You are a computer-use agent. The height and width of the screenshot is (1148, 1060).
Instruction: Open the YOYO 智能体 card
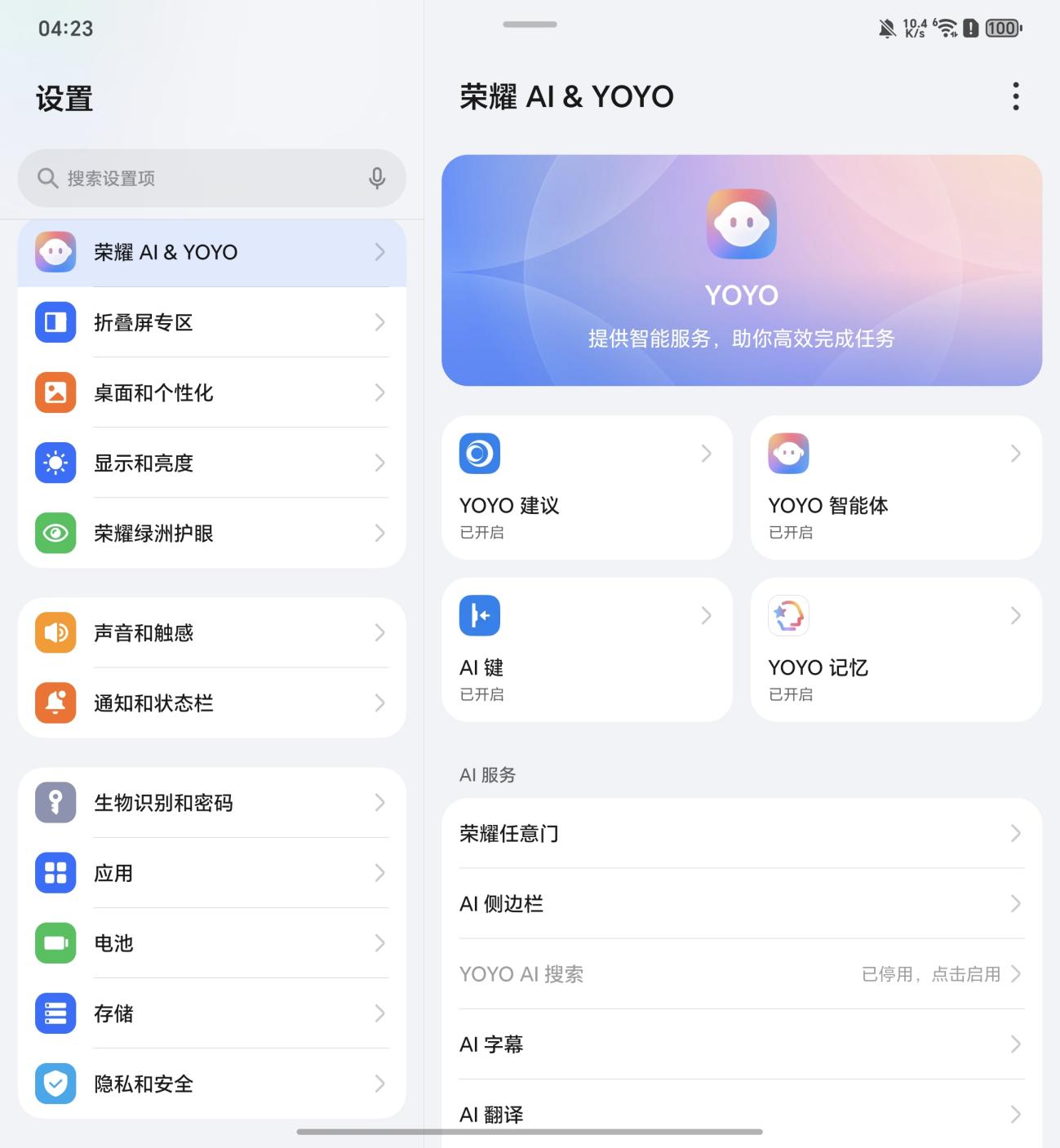pyautogui.click(x=895, y=487)
